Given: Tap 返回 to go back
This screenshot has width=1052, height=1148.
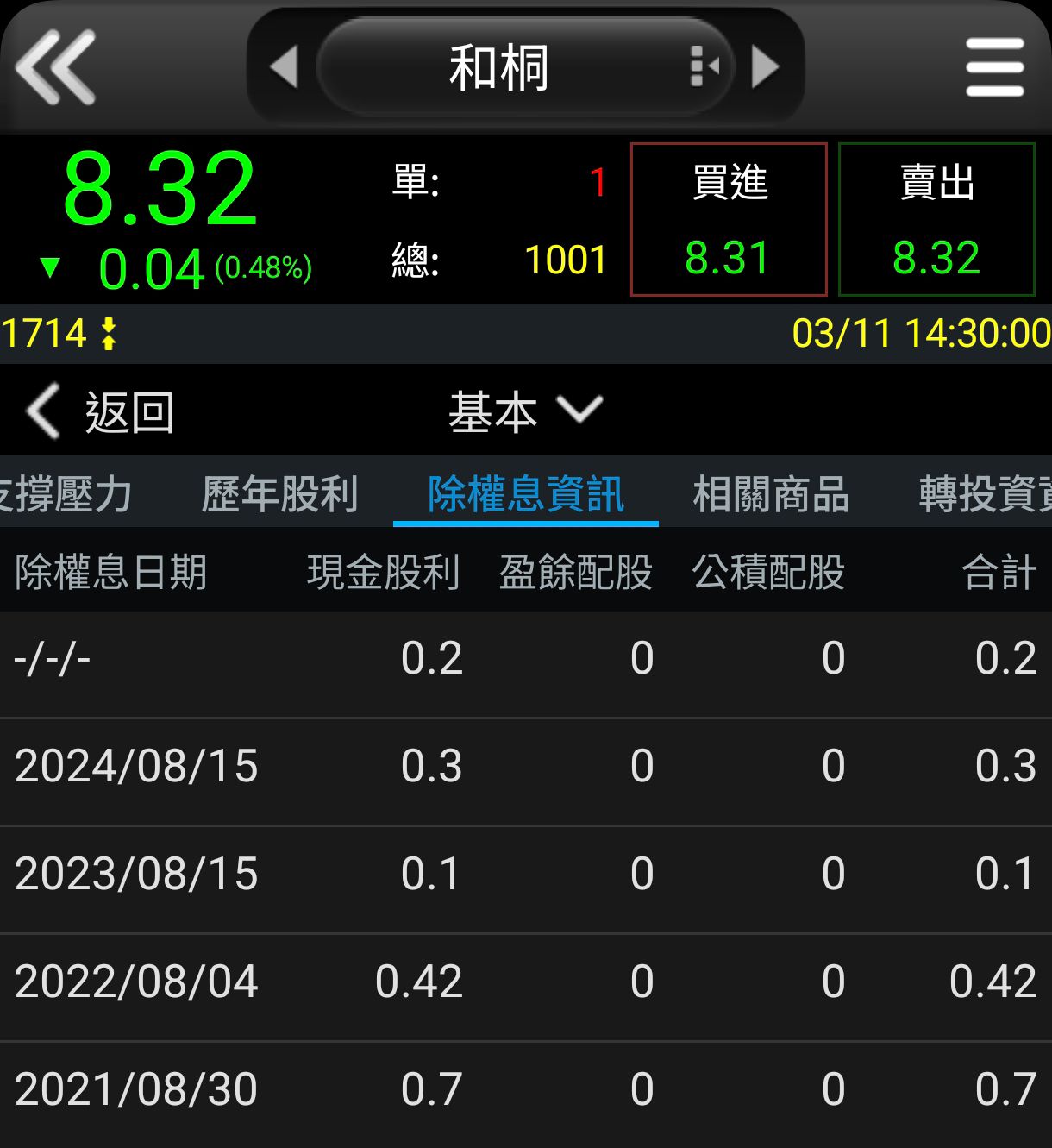Looking at the screenshot, I should (101, 411).
